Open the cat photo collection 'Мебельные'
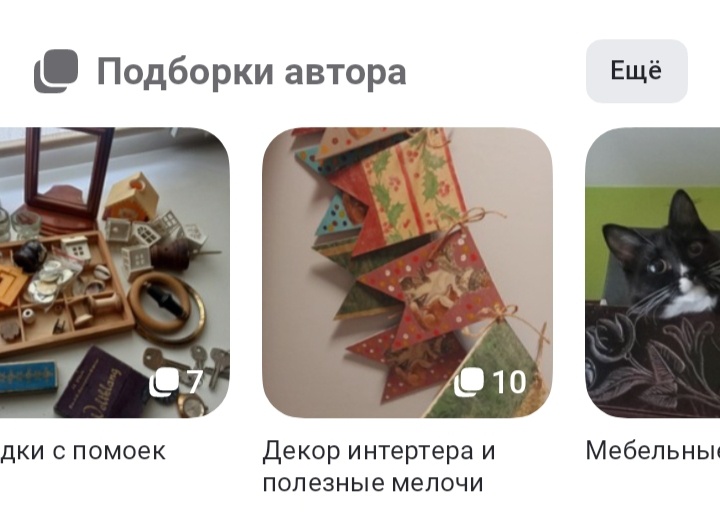Viewport: 720px width, 513px height. pos(655,272)
